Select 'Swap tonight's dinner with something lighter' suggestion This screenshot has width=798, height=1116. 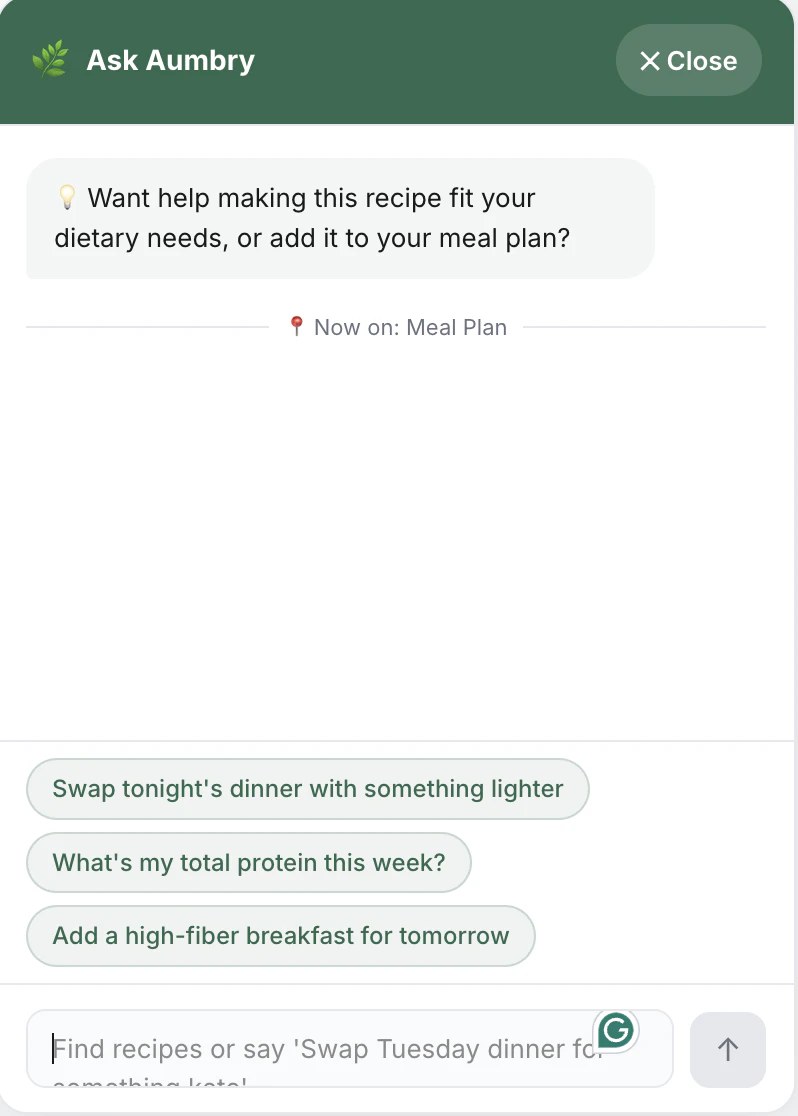pos(307,789)
